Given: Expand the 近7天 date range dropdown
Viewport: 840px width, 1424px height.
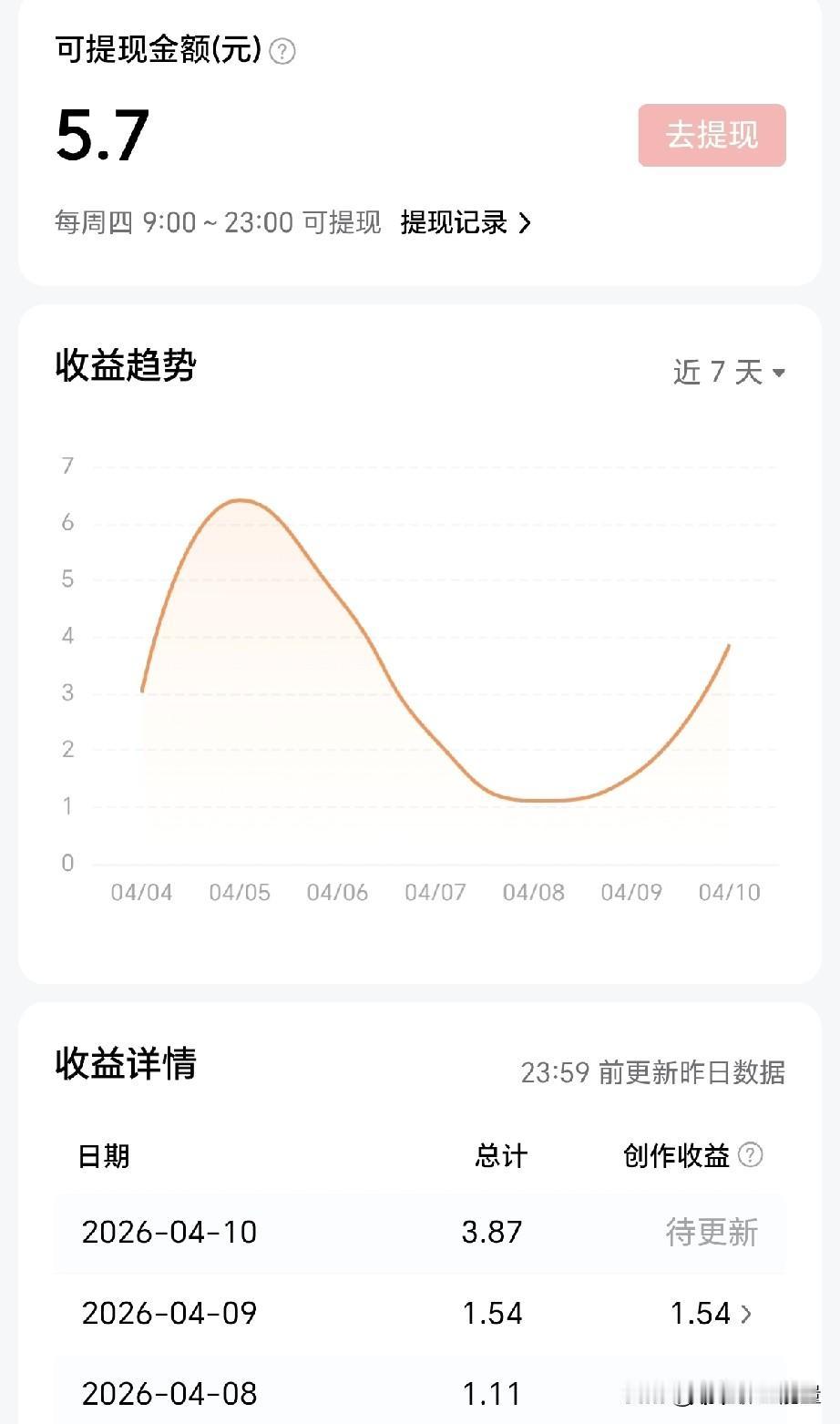Looking at the screenshot, I should click(726, 373).
